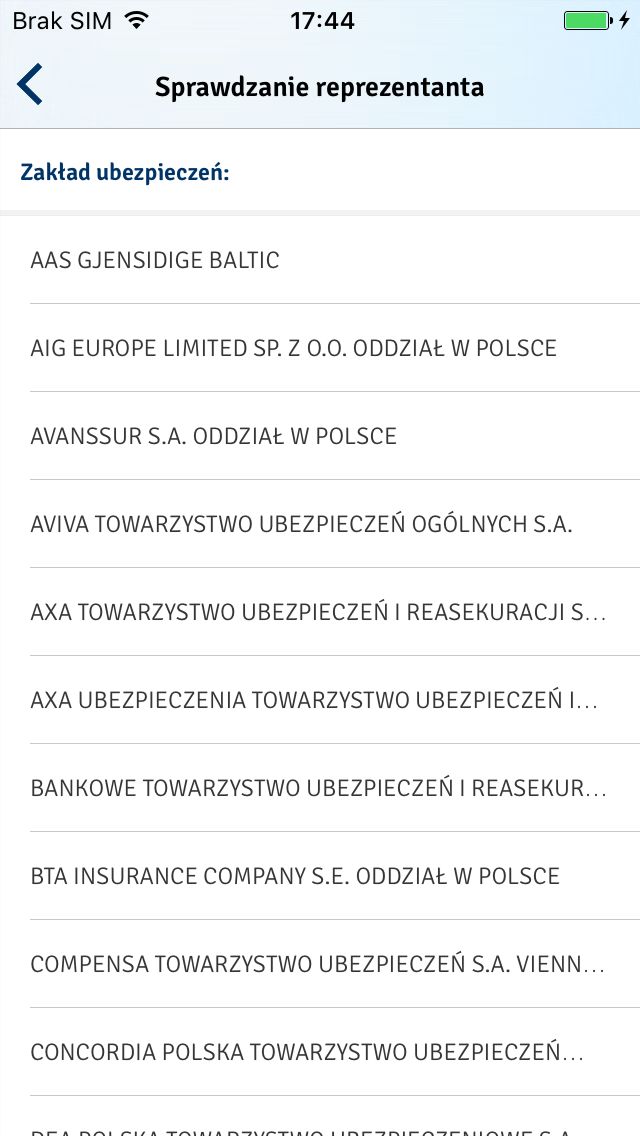Select BANKOWE TOWARZYSTWO UBEZPIECZEŃ I REASEKURACJI
Screen dimensions: 640x1136
(320, 788)
